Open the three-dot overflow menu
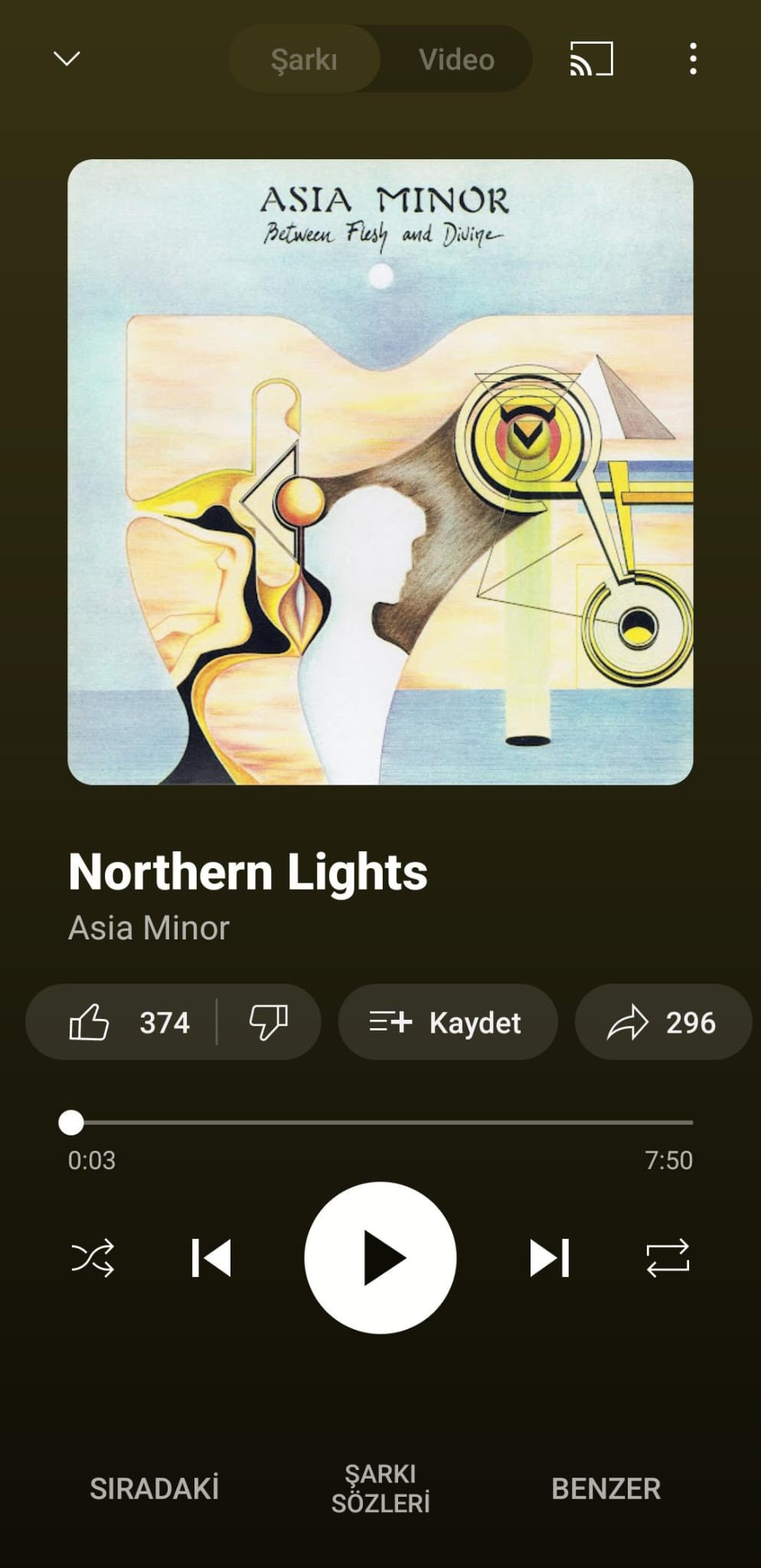 tap(693, 59)
